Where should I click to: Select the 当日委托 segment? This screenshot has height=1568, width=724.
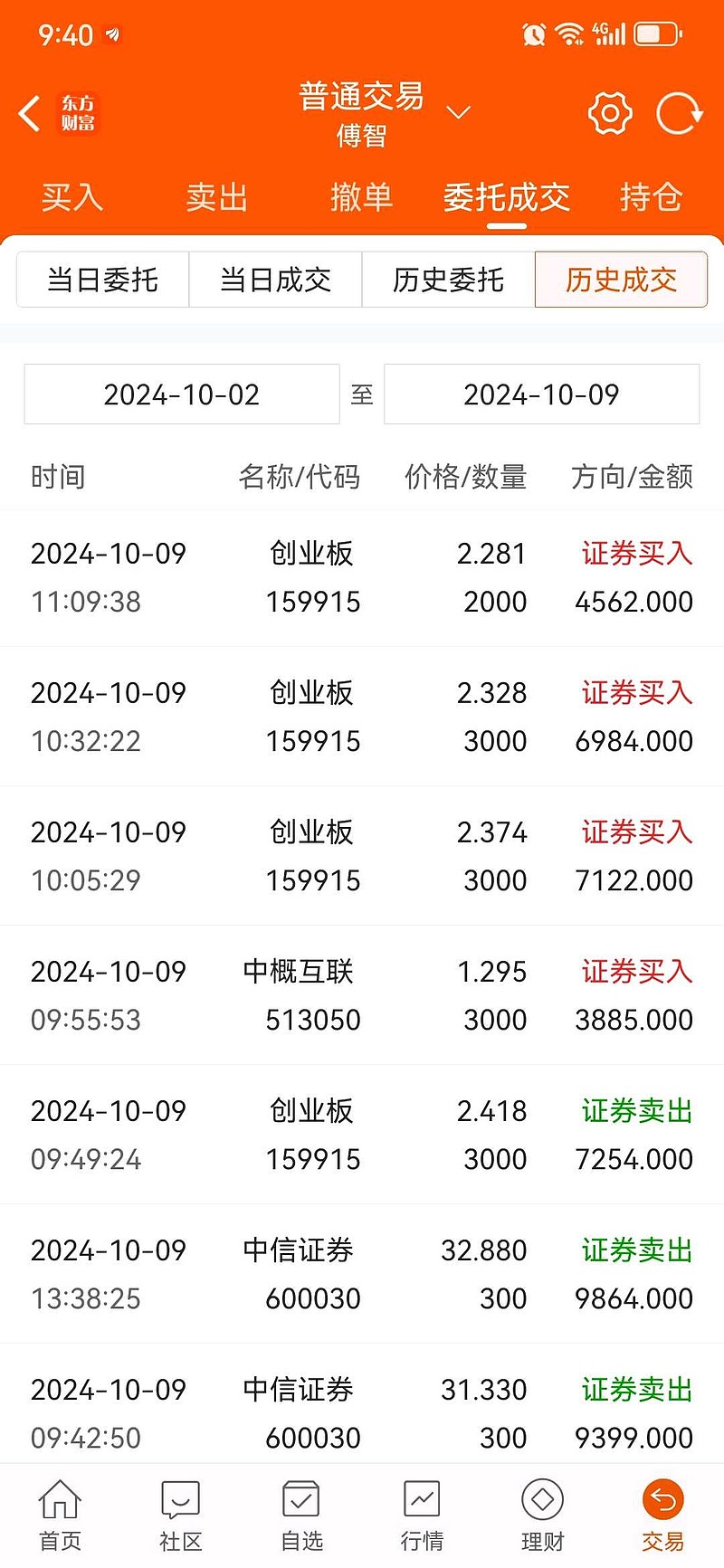tap(103, 280)
